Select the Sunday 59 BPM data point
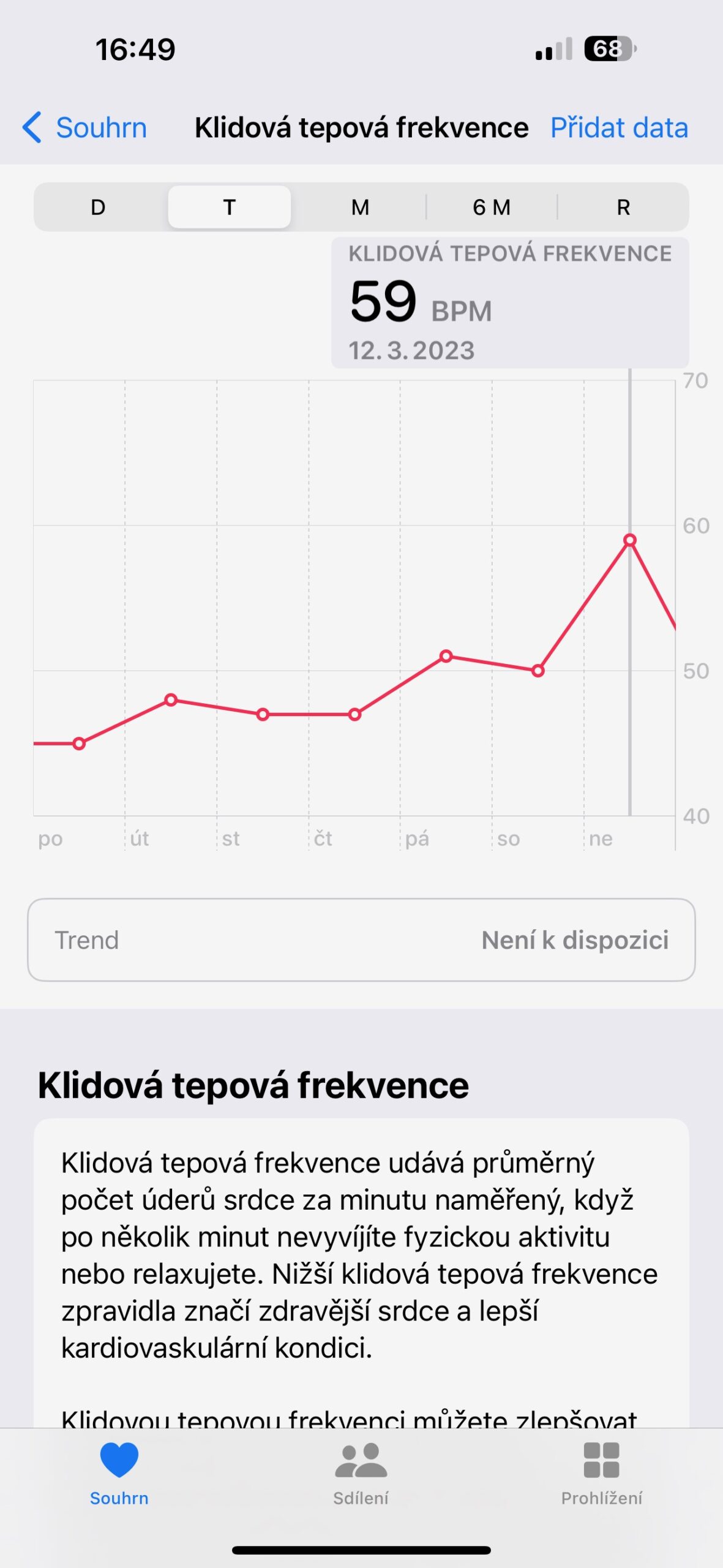Image resolution: width=723 pixels, height=1568 pixels. click(630, 540)
